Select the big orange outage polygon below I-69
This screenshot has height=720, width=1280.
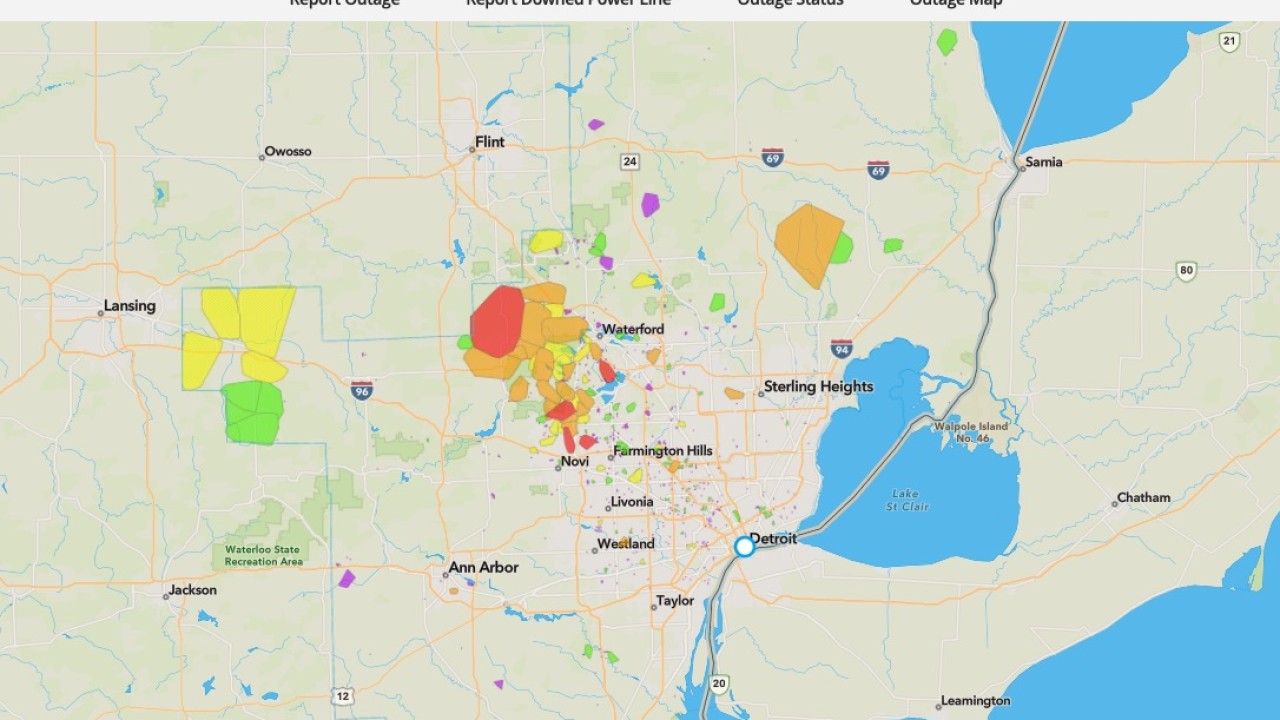click(x=806, y=244)
